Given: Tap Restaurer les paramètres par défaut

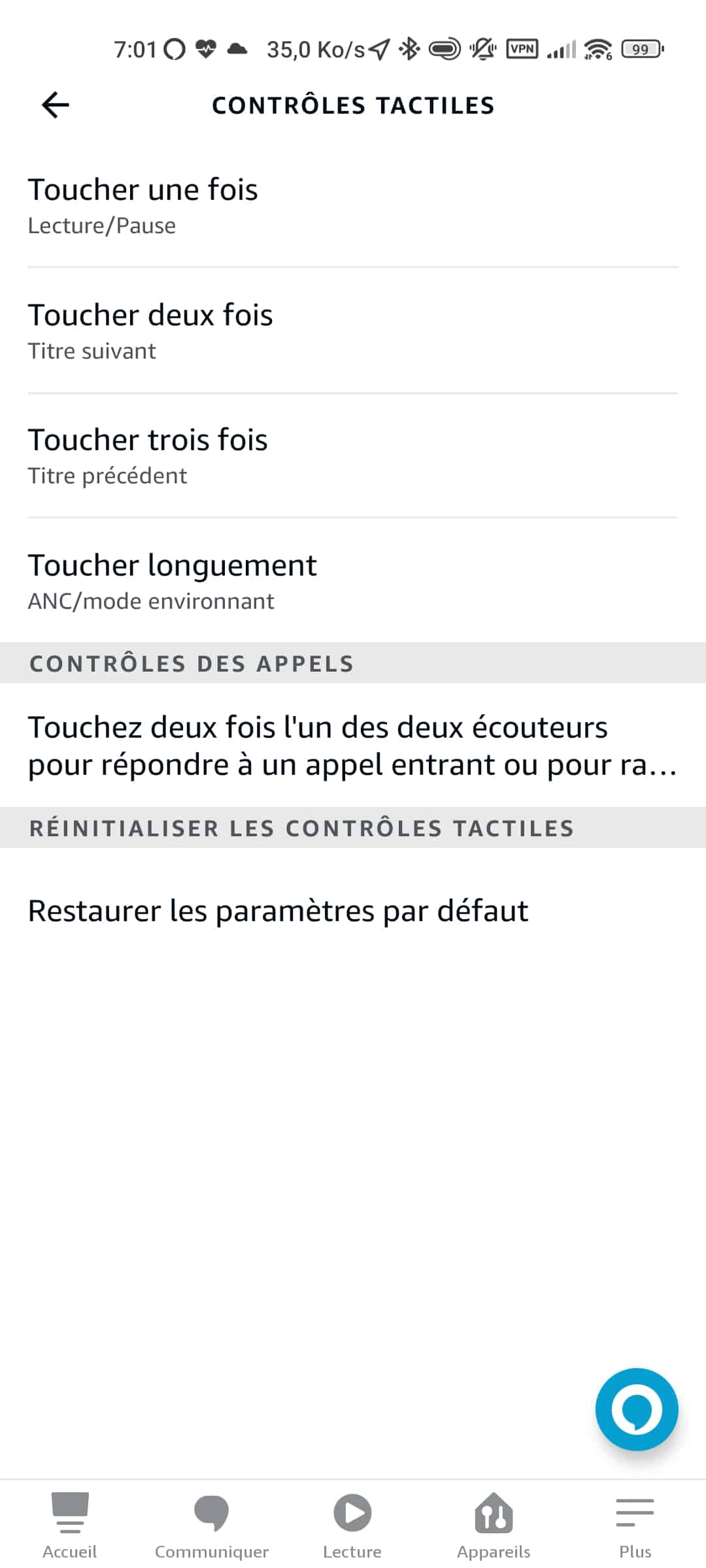Looking at the screenshot, I should tap(353, 911).
